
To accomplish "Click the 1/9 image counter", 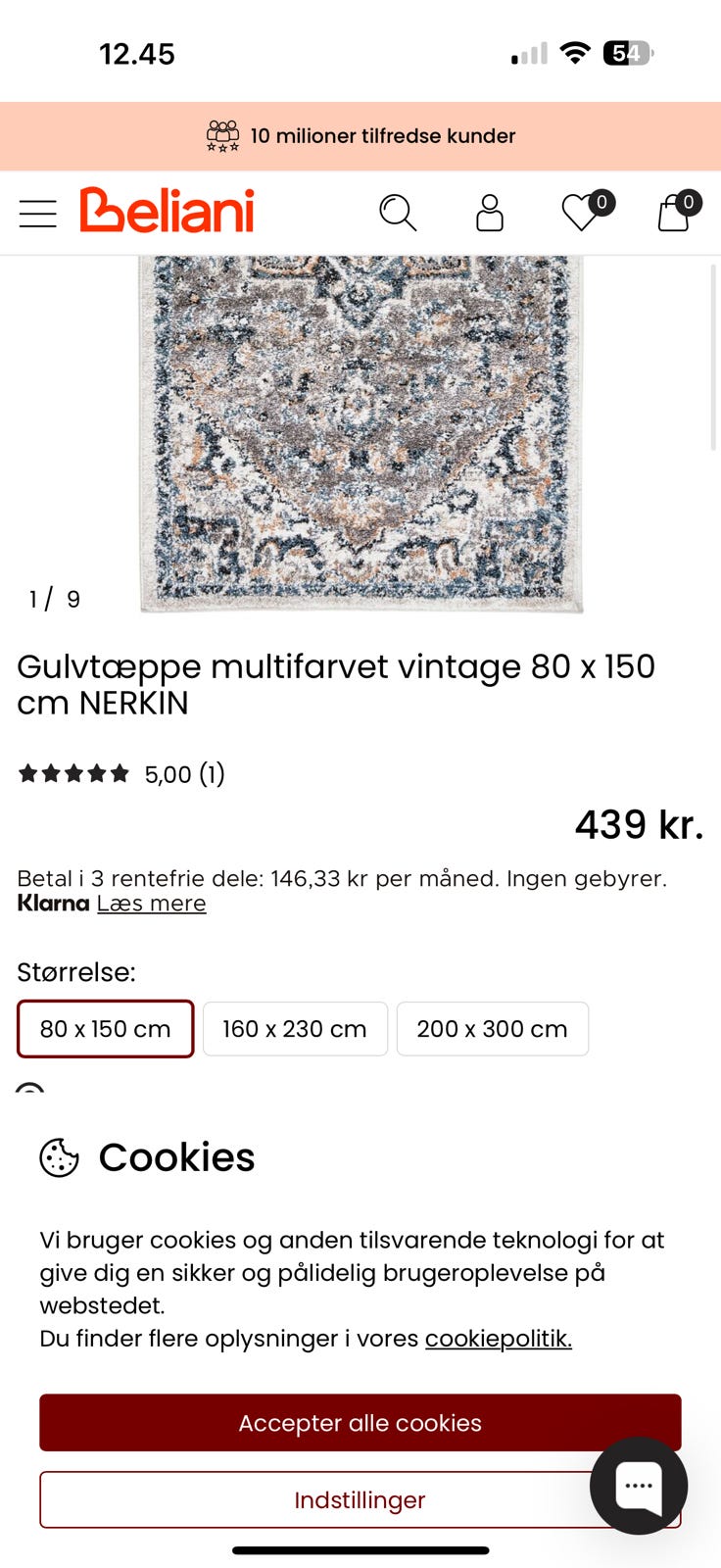I will [x=51, y=599].
